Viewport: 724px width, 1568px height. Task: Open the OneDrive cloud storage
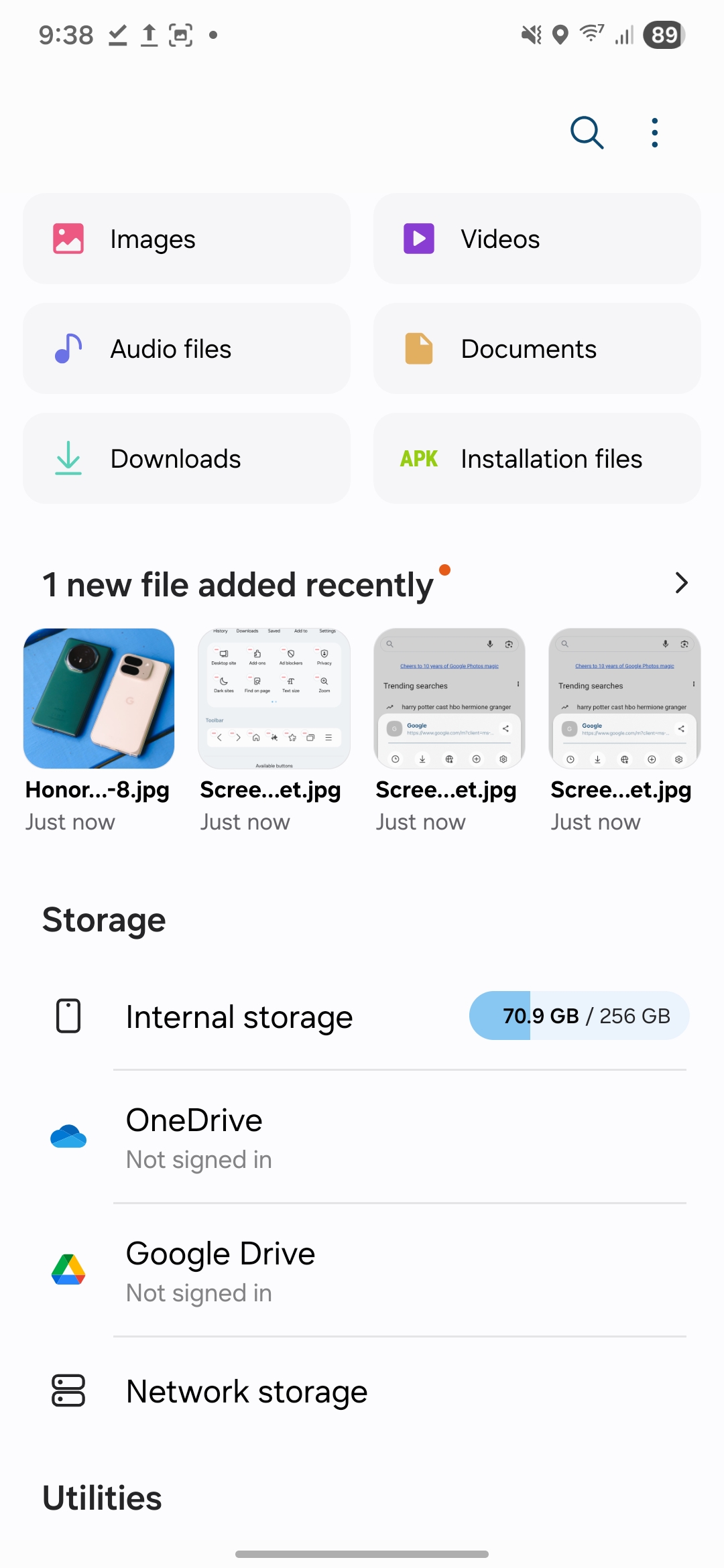(362, 1137)
